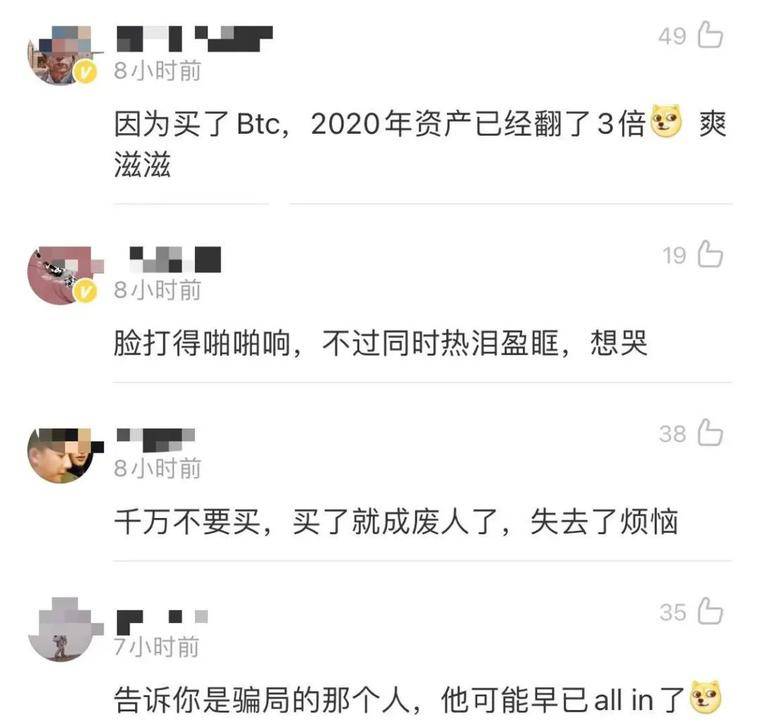Open avatar of '千万不要买' commenter
Viewport: 760px width, 725px height.
point(59,452)
